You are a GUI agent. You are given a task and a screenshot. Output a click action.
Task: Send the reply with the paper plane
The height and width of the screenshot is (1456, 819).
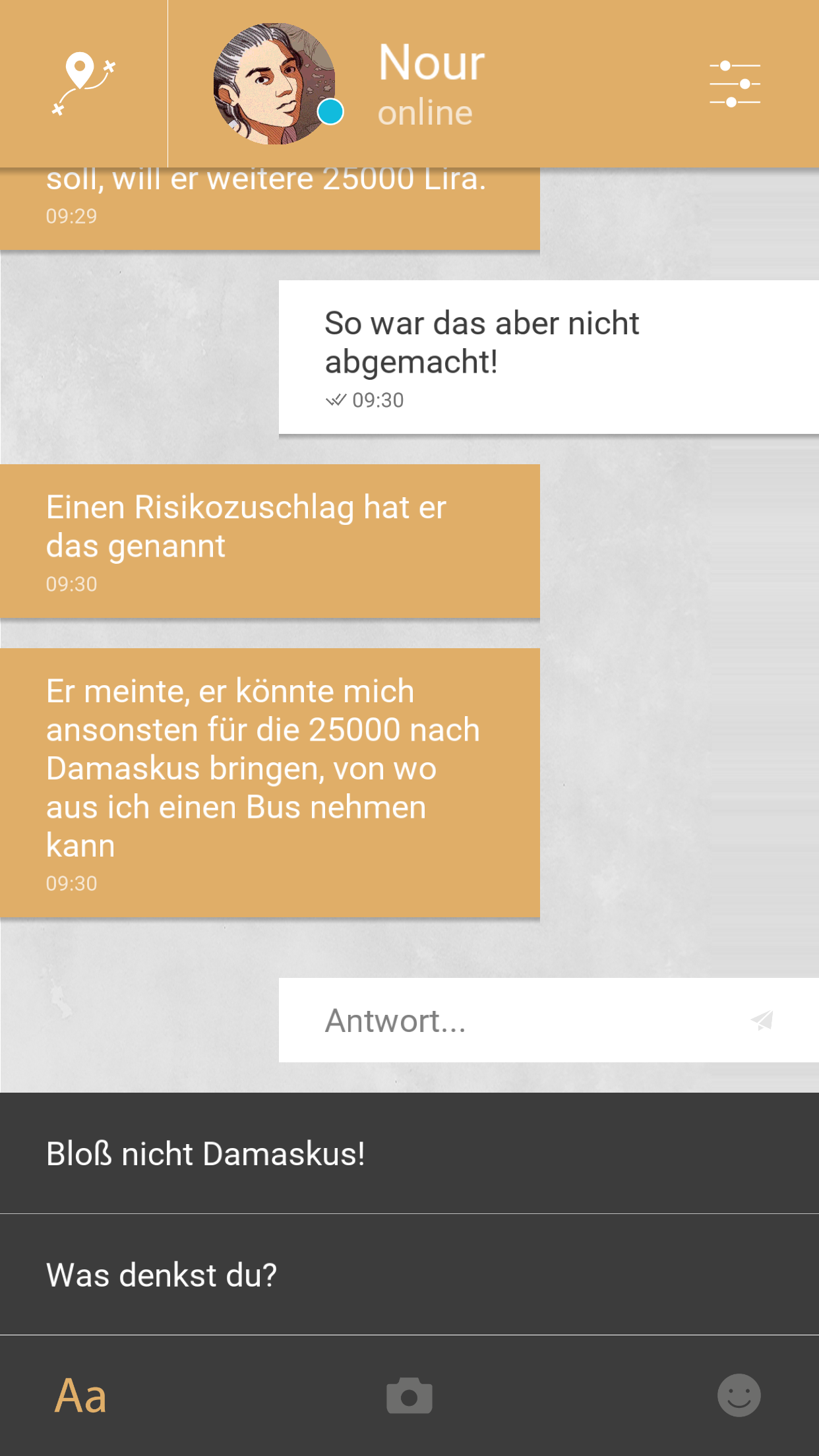tap(762, 1020)
